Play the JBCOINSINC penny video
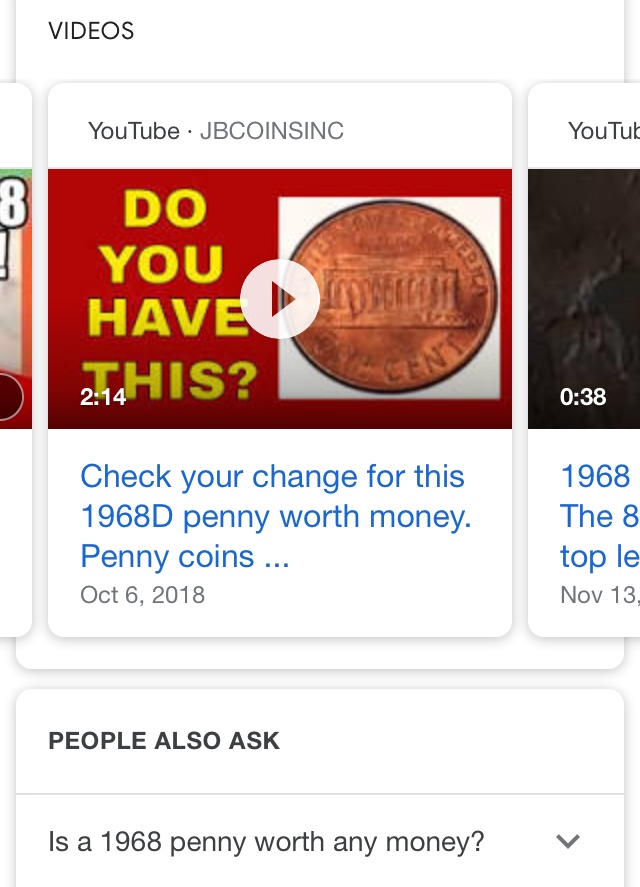640x887 pixels. pos(280,299)
